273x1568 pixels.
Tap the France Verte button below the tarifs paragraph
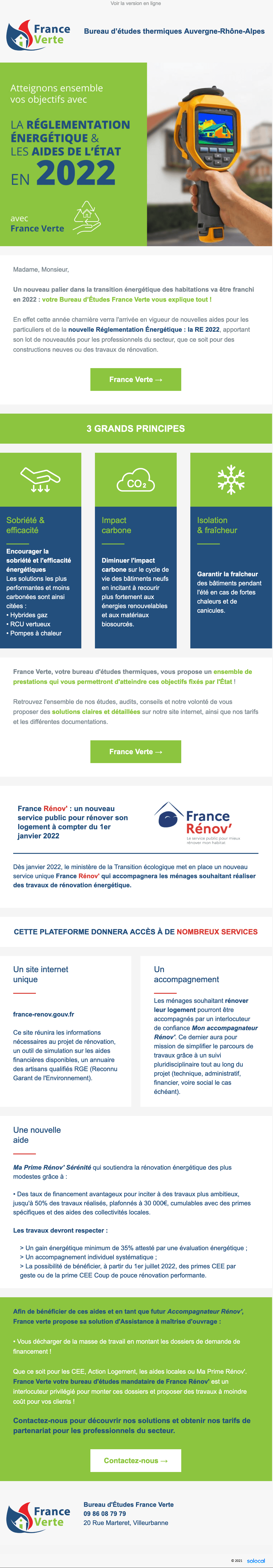point(136,752)
